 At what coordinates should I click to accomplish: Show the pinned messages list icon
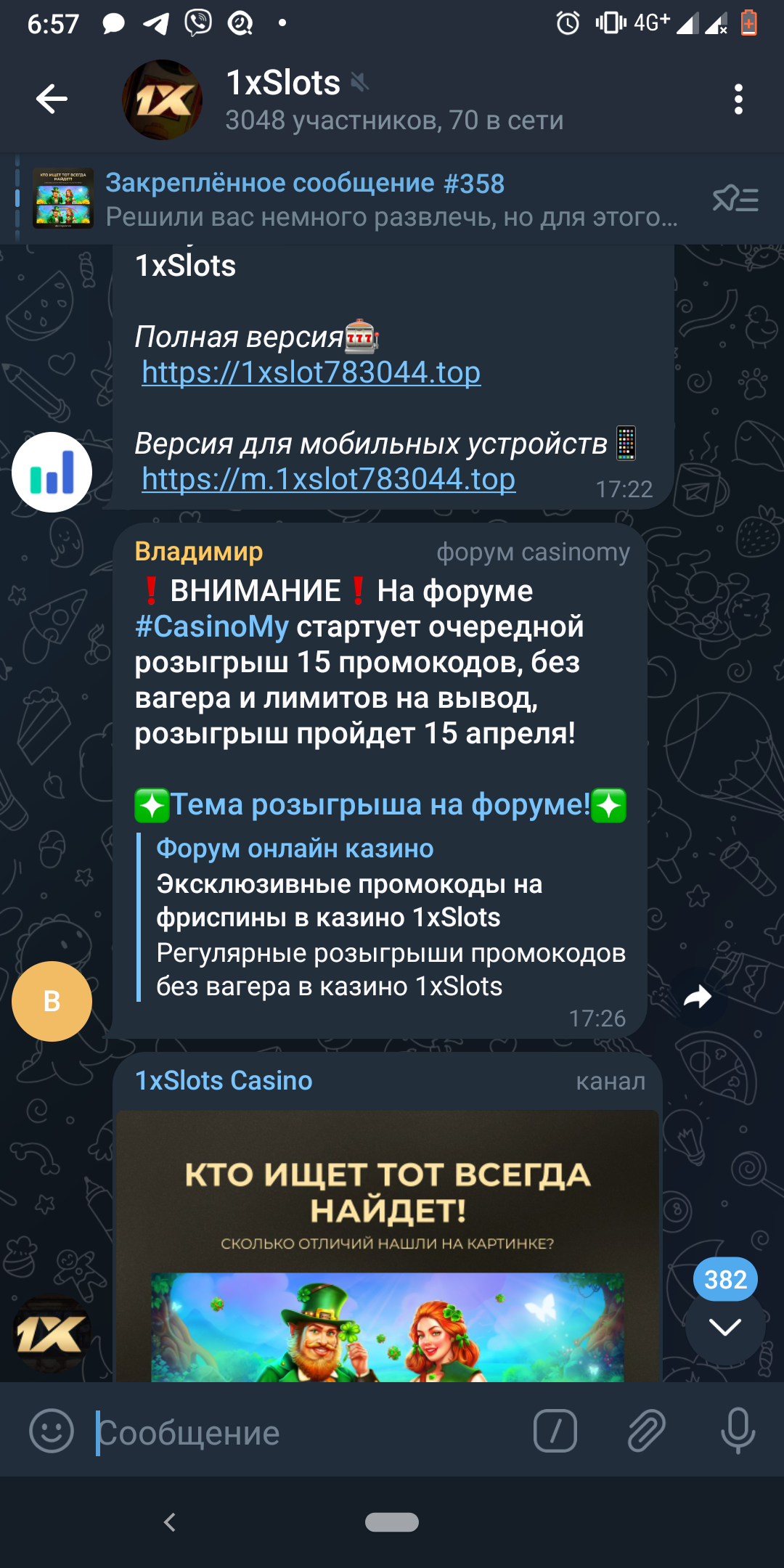point(735,198)
